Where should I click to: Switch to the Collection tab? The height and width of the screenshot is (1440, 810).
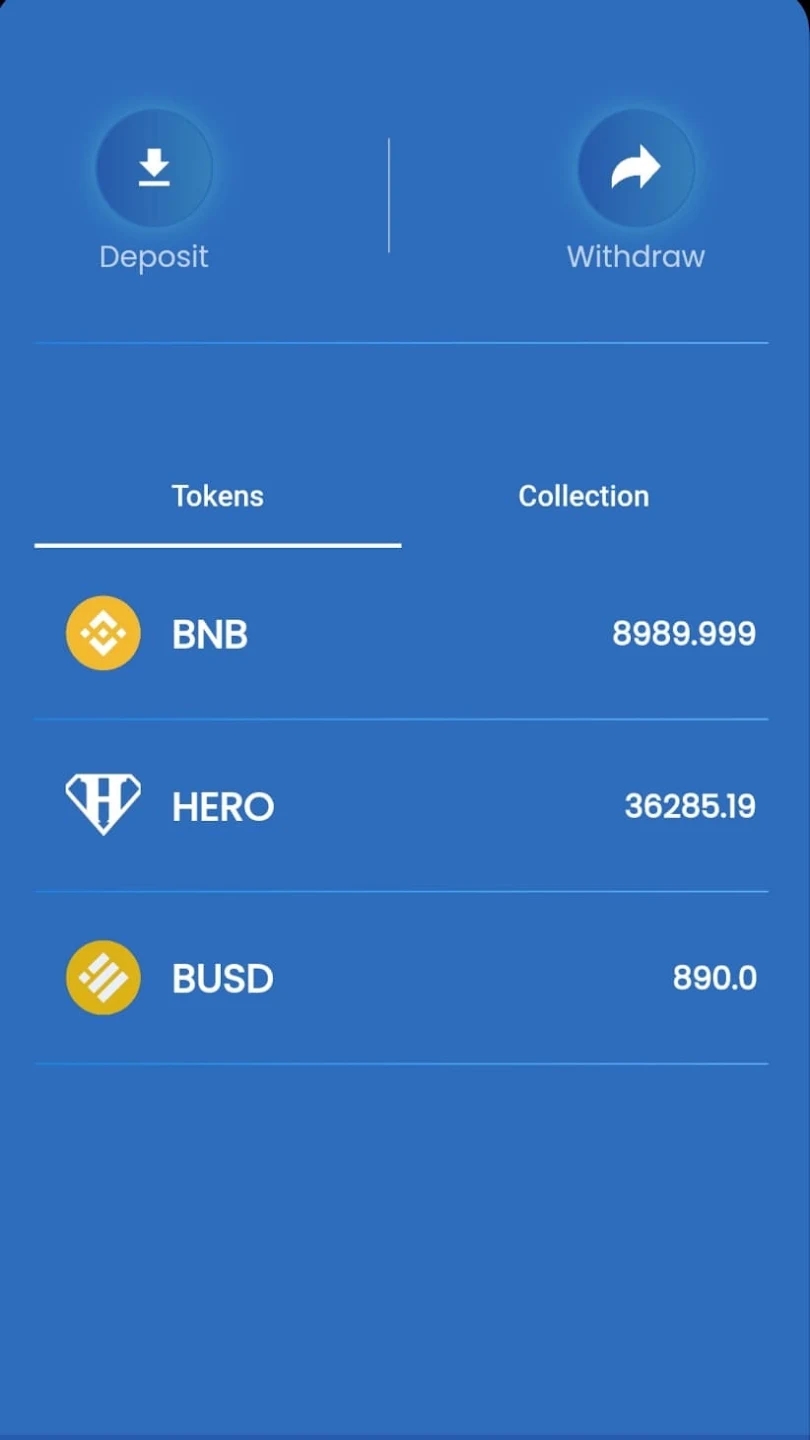[584, 496]
